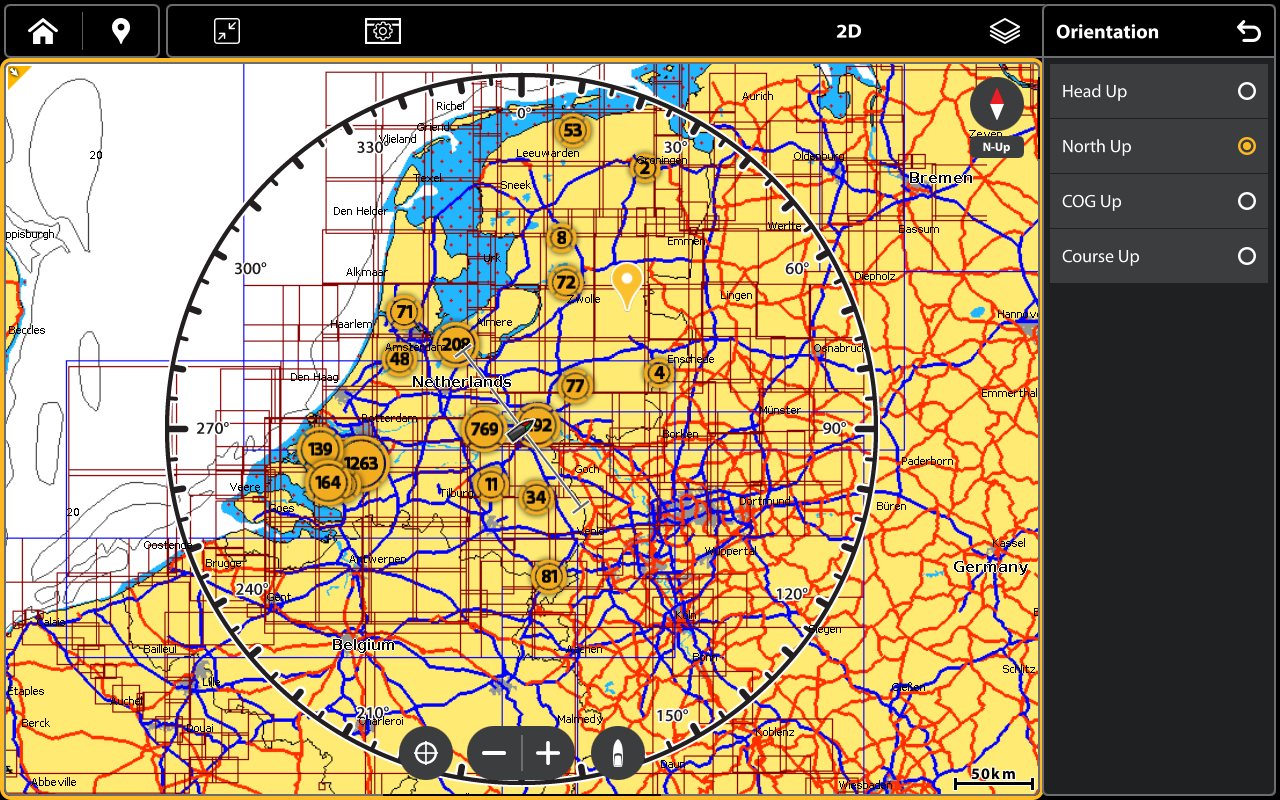Open the waypoint pin menu
The height and width of the screenshot is (800, 1280).
point(121,32)
